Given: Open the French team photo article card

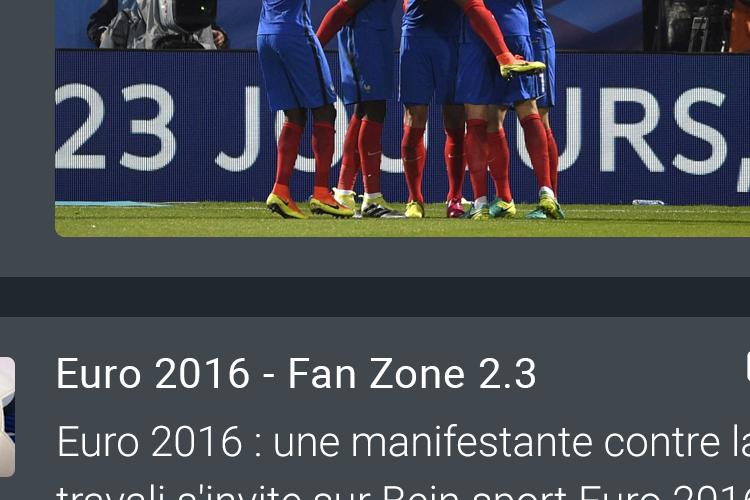Looking at the screenshot, I should 400,120.
